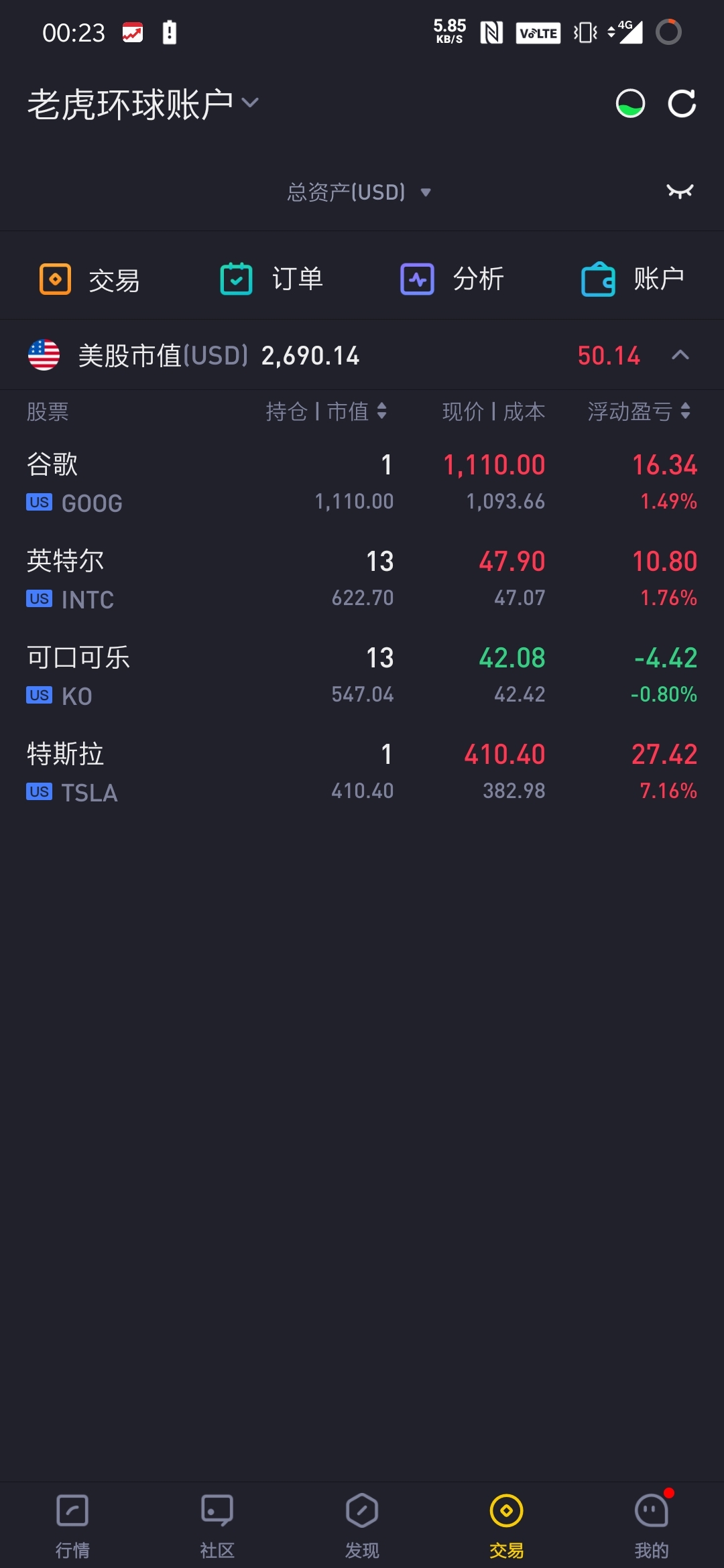Viewport: 724px width, 1568px height.
Task: Sort holdings by 持仓|市值 column
Action: [326, 411]
